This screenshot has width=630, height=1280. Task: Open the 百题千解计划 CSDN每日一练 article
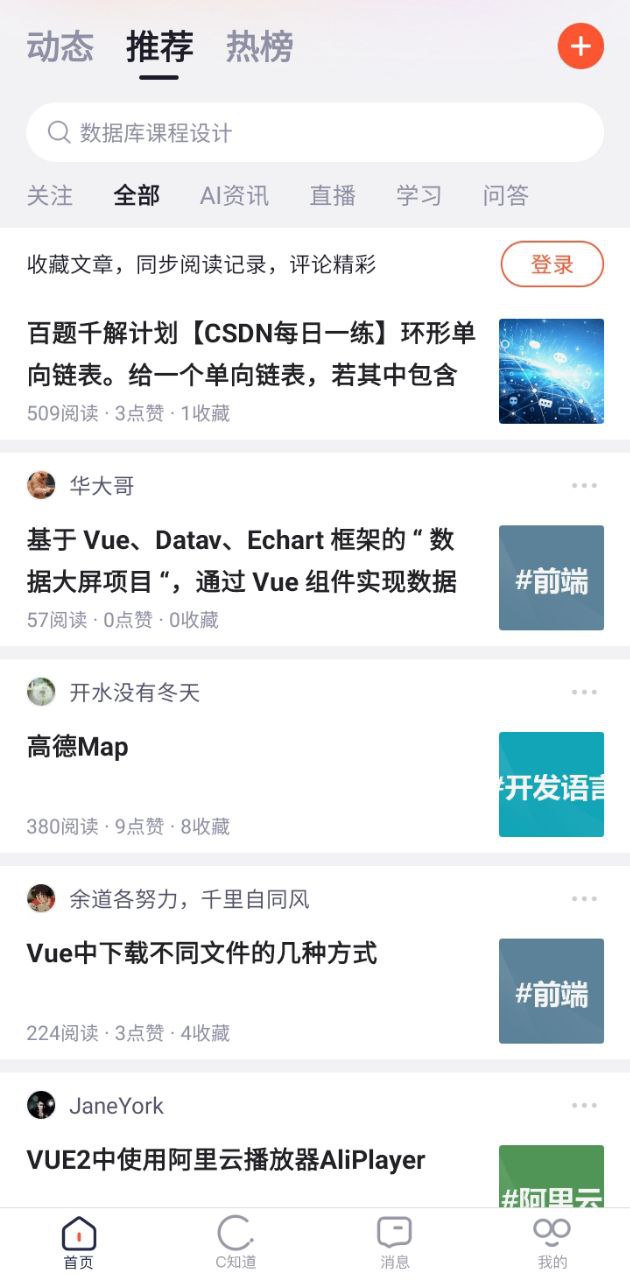[x=251, y=354]
